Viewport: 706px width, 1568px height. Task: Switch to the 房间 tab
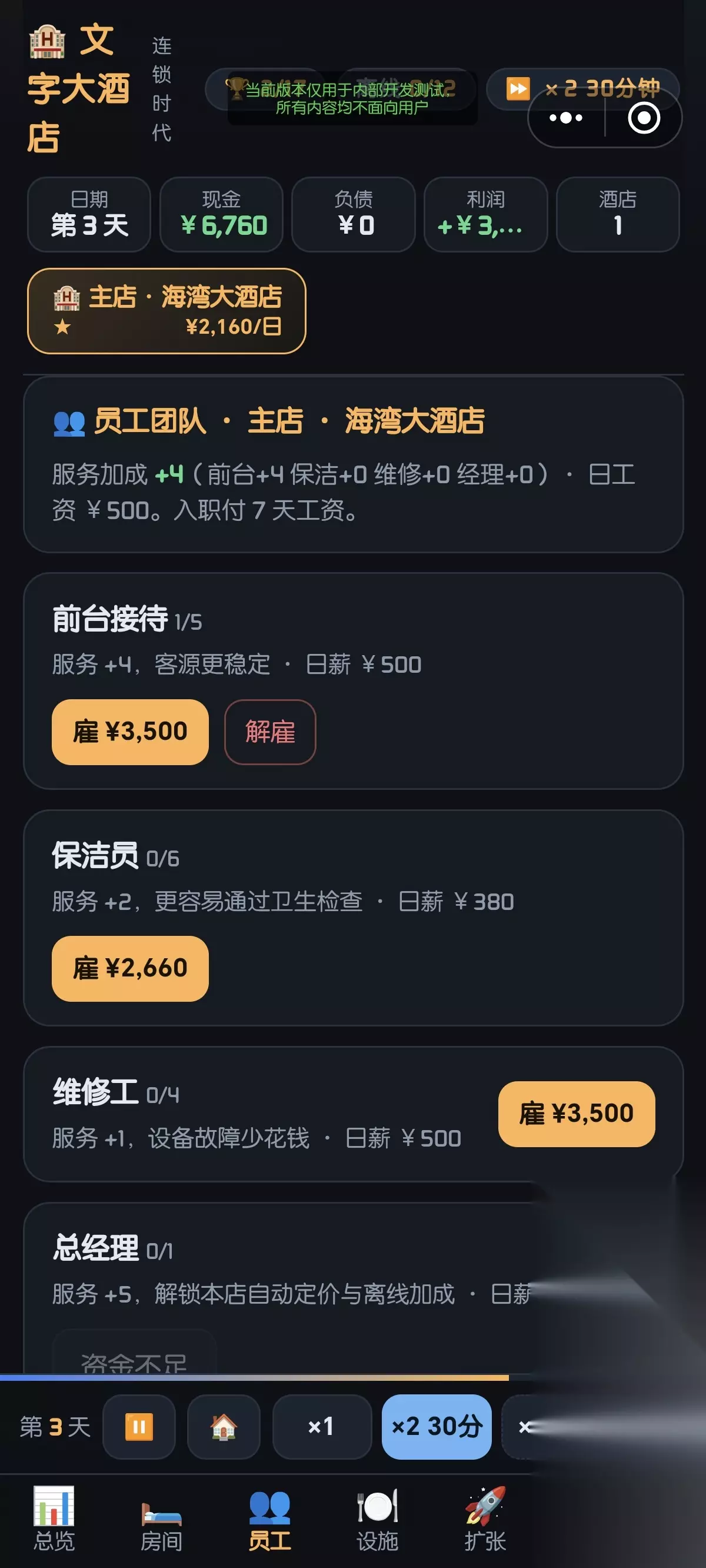tap(161, 1519)
